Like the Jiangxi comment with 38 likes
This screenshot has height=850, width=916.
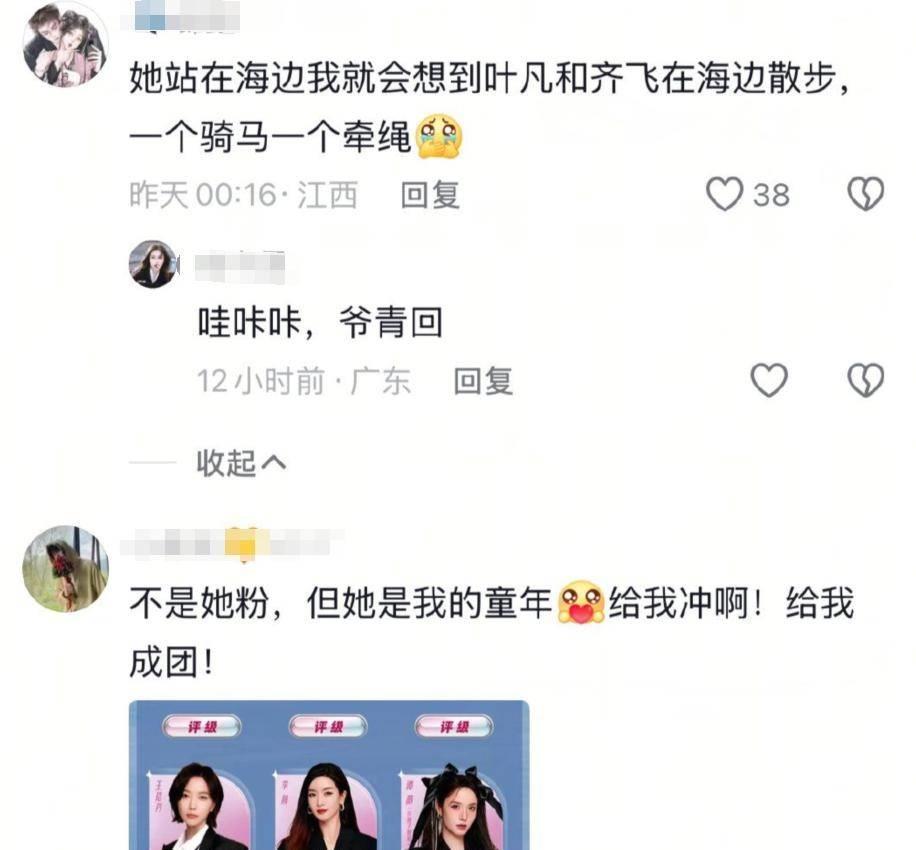click(x=725, y=194)
